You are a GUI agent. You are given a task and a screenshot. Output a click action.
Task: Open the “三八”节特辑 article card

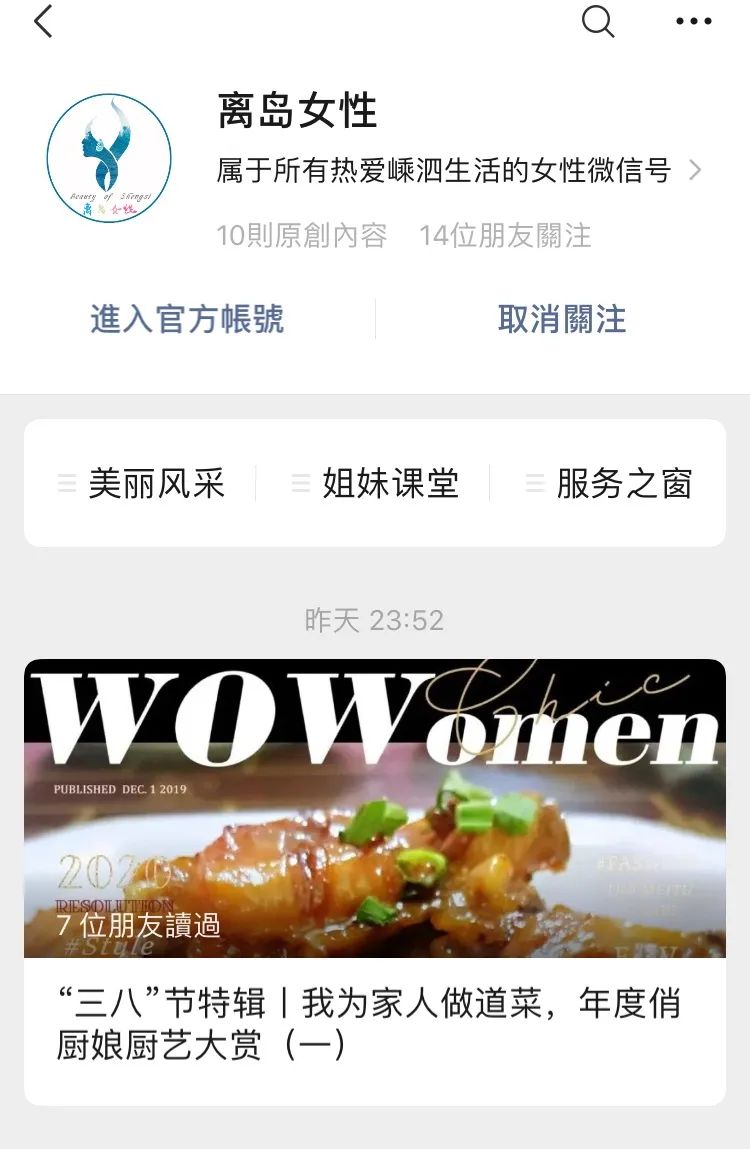point(375,880)
